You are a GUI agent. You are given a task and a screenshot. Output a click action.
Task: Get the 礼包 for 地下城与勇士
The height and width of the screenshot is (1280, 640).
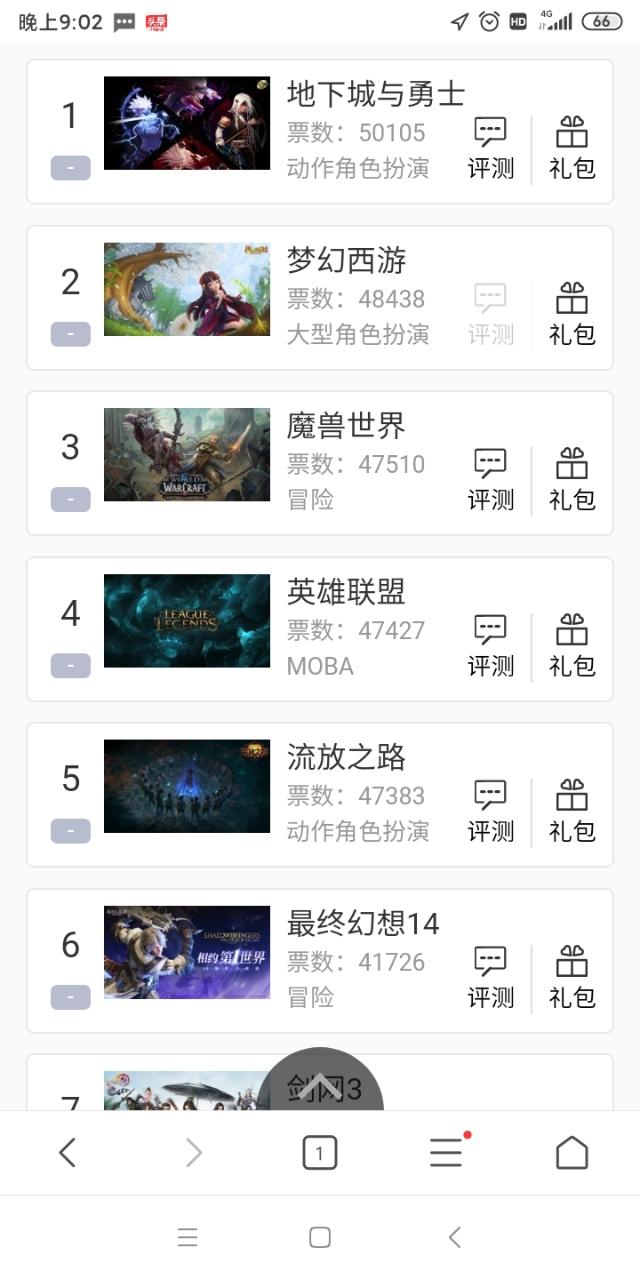point(572,148)
